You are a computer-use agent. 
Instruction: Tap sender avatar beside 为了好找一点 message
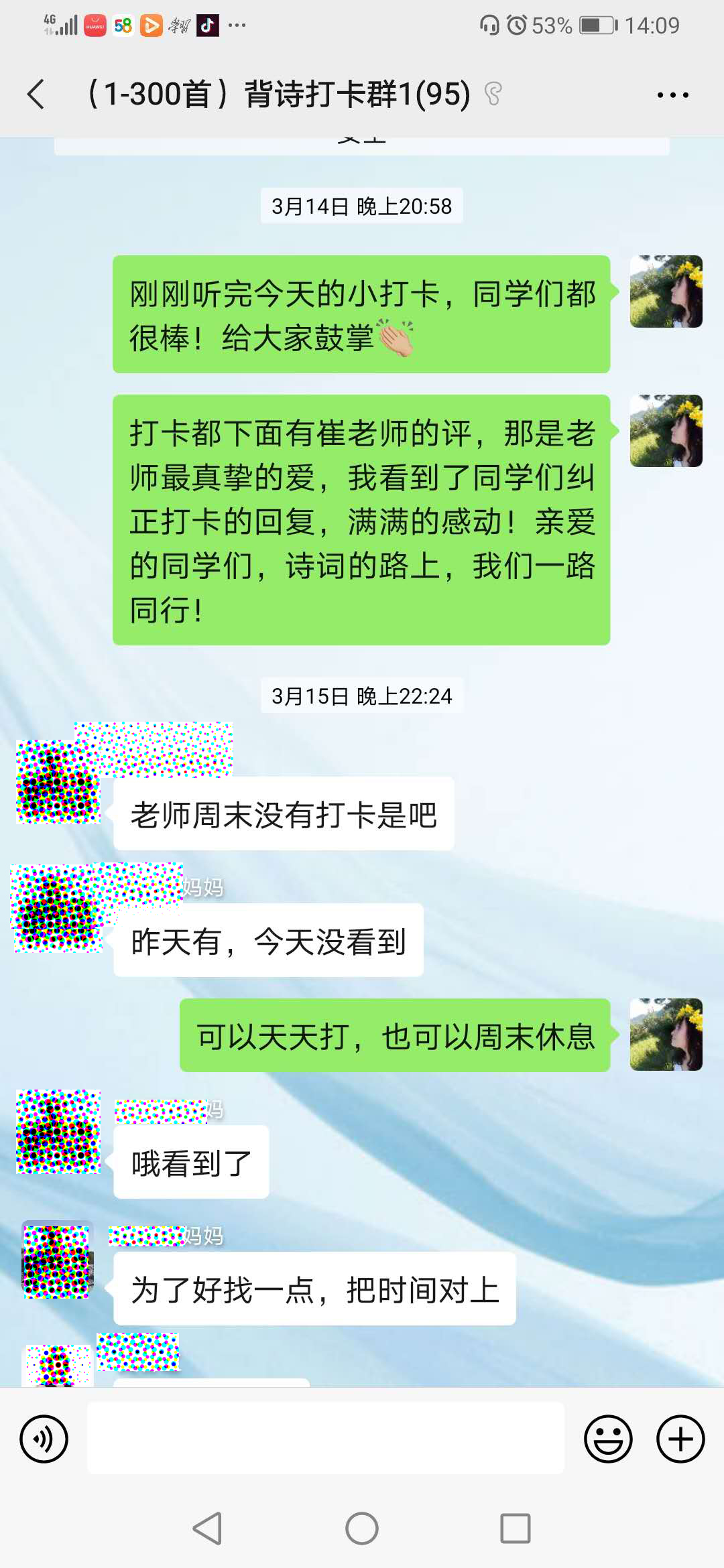tap(58, 1261)
